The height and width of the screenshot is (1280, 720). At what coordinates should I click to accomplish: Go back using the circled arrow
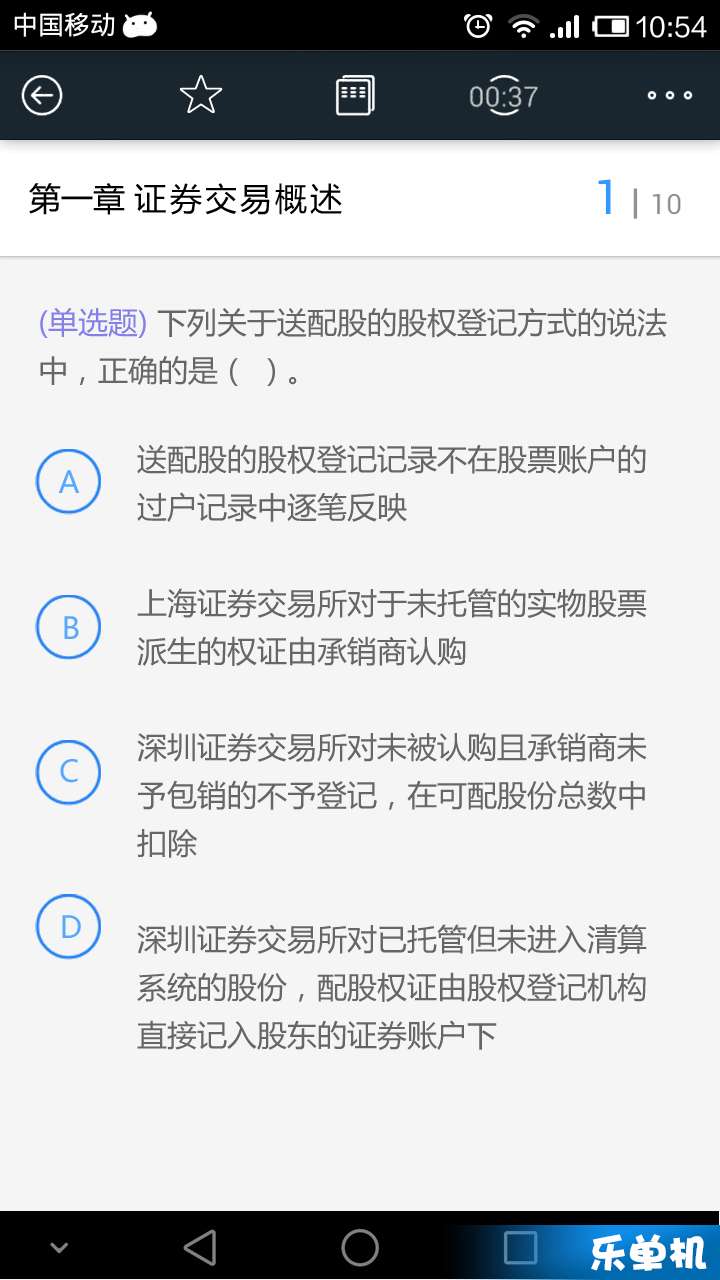[42, 96]
